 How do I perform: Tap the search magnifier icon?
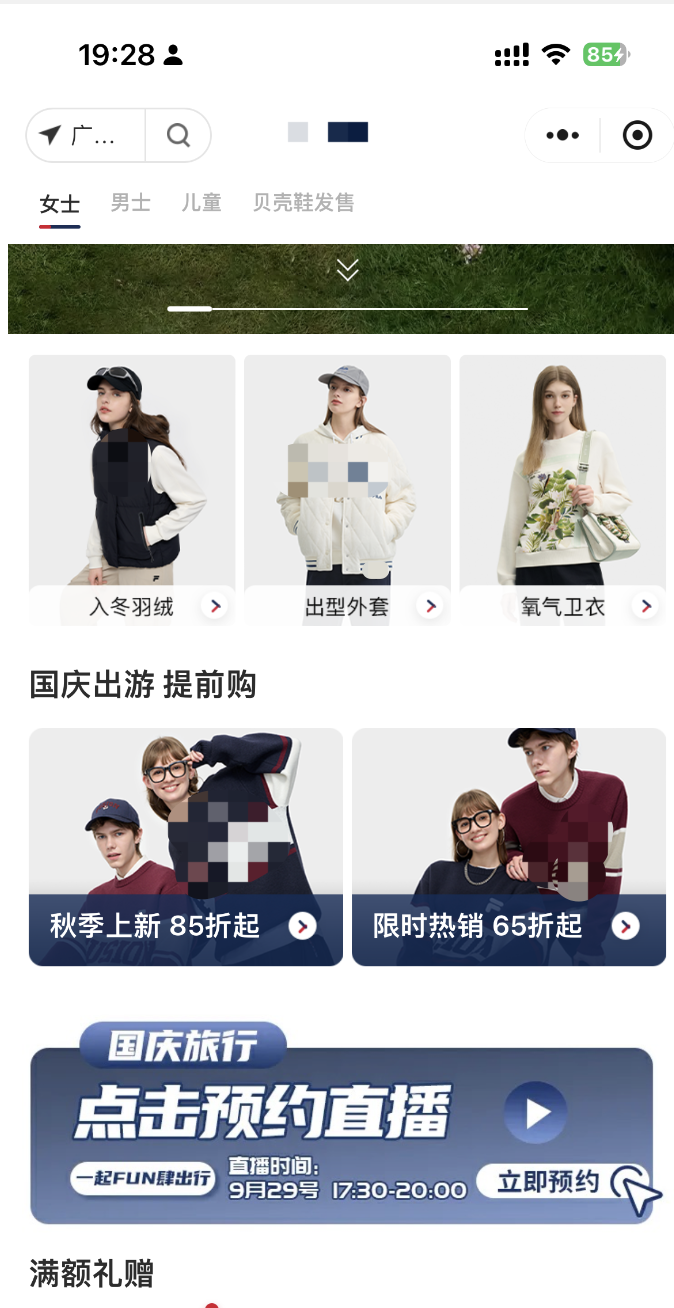pyautogui.click(x=178, y=135)
